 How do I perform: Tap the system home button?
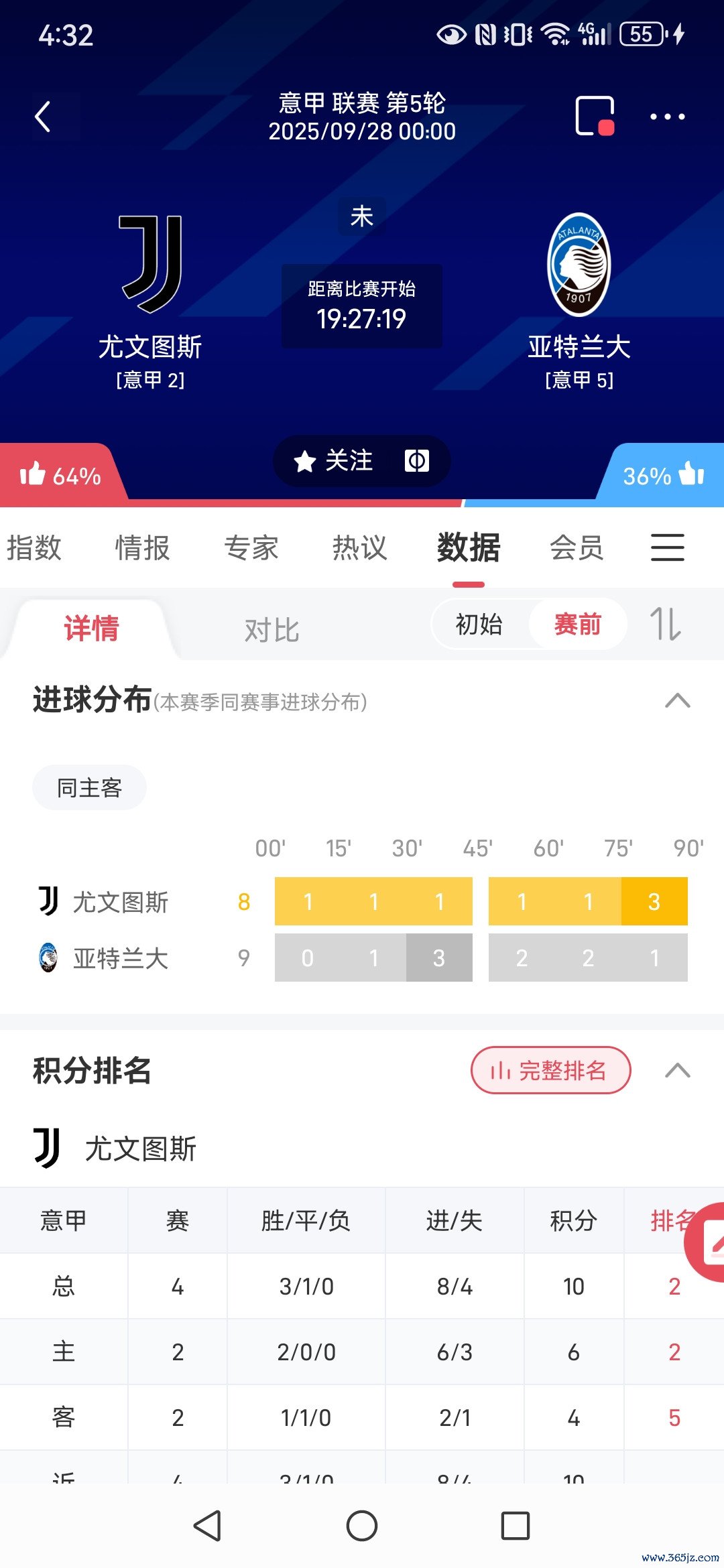coord(362,1526)
